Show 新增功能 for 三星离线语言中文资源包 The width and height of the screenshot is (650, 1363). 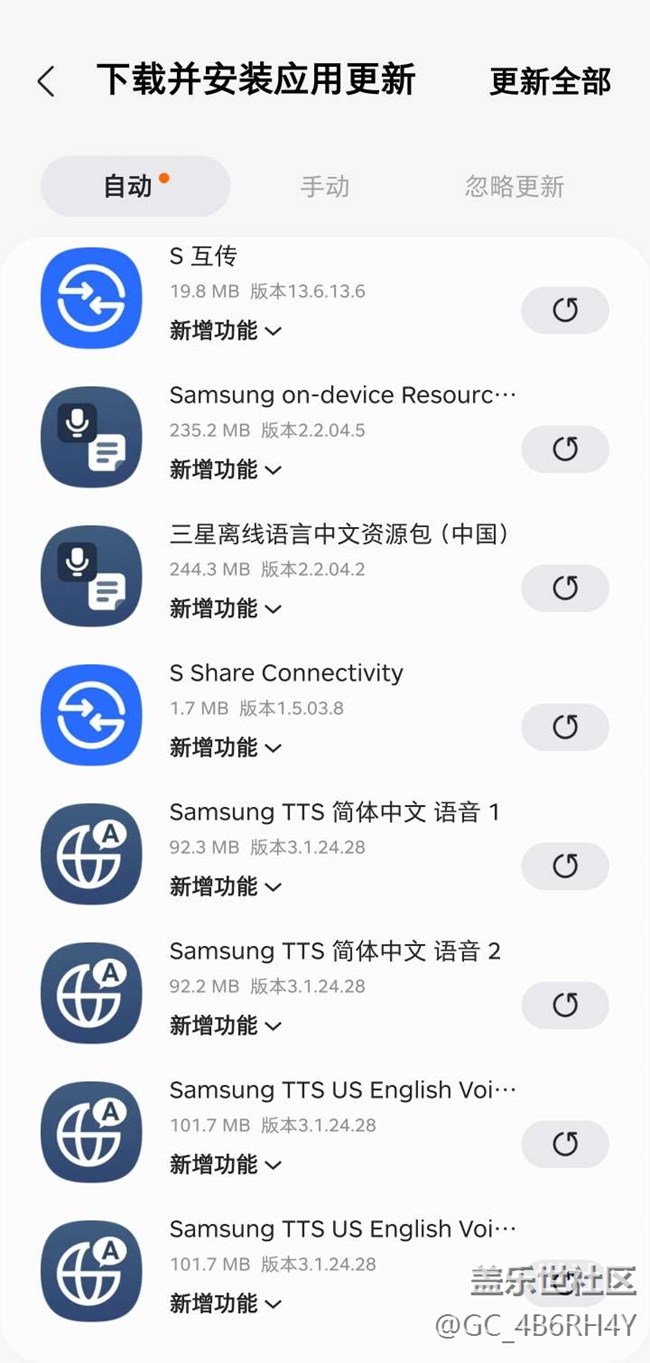(225, 608)
